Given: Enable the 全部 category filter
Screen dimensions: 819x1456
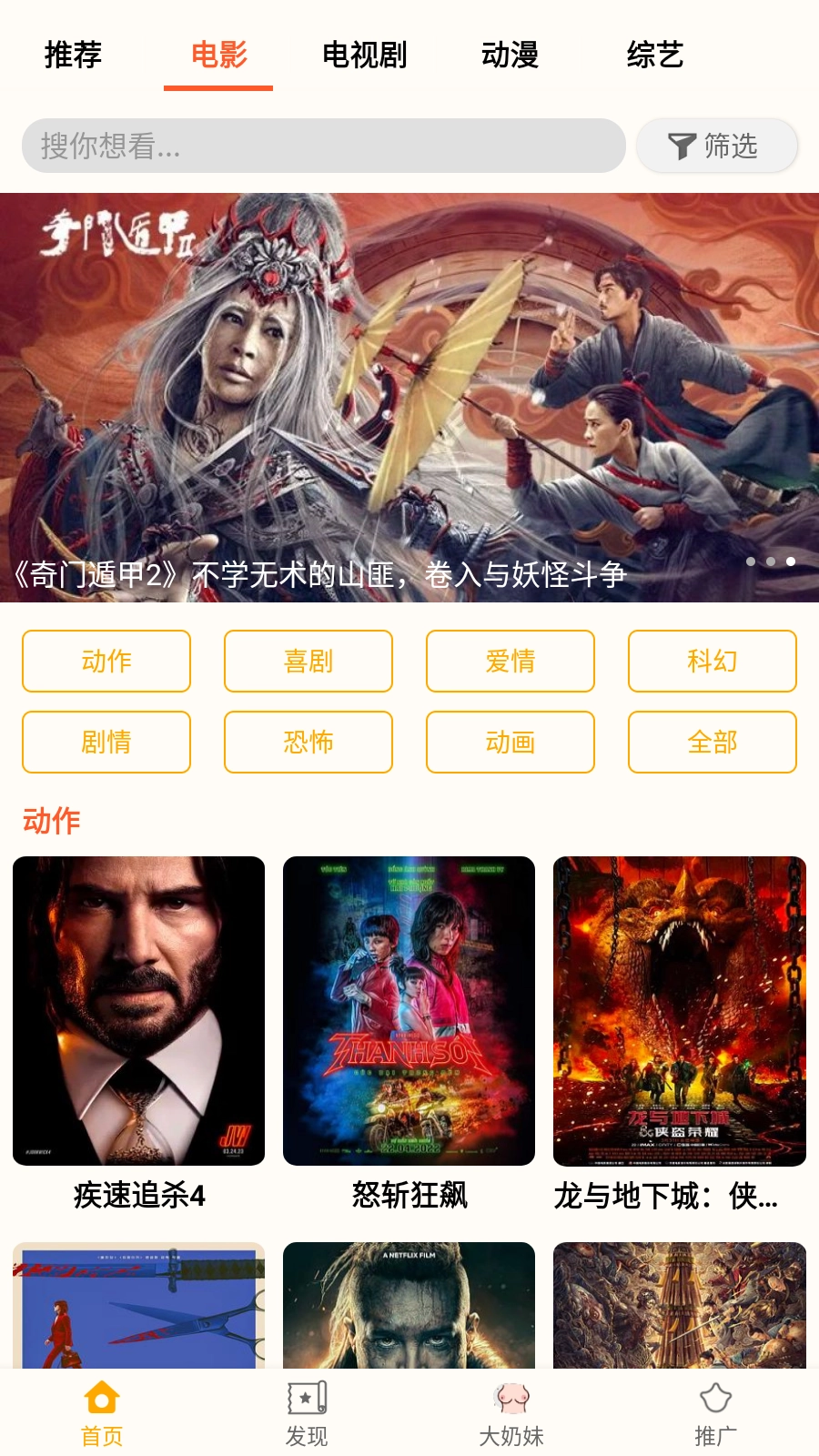Looking at the screenshot, I should coord(713,742).
